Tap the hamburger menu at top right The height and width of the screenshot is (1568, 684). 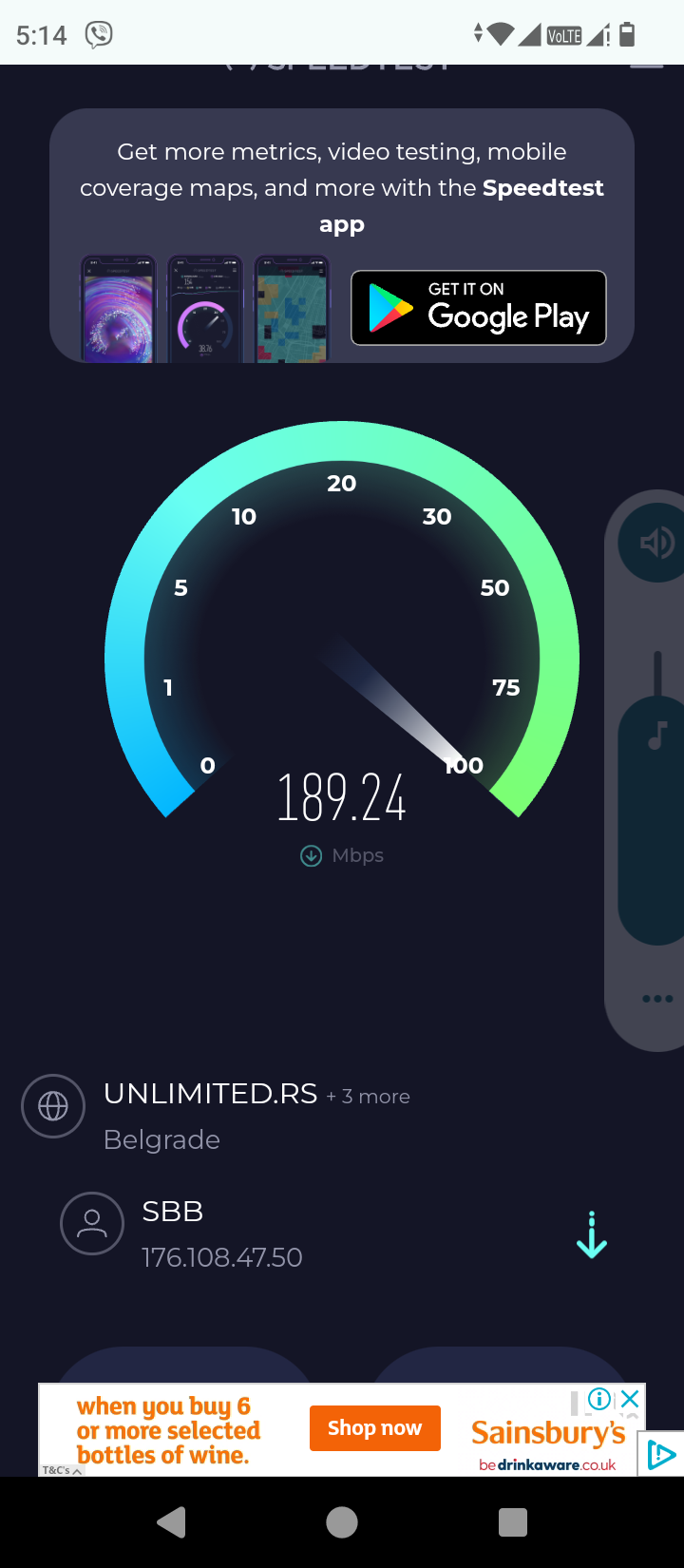click(x=646, y=67)
